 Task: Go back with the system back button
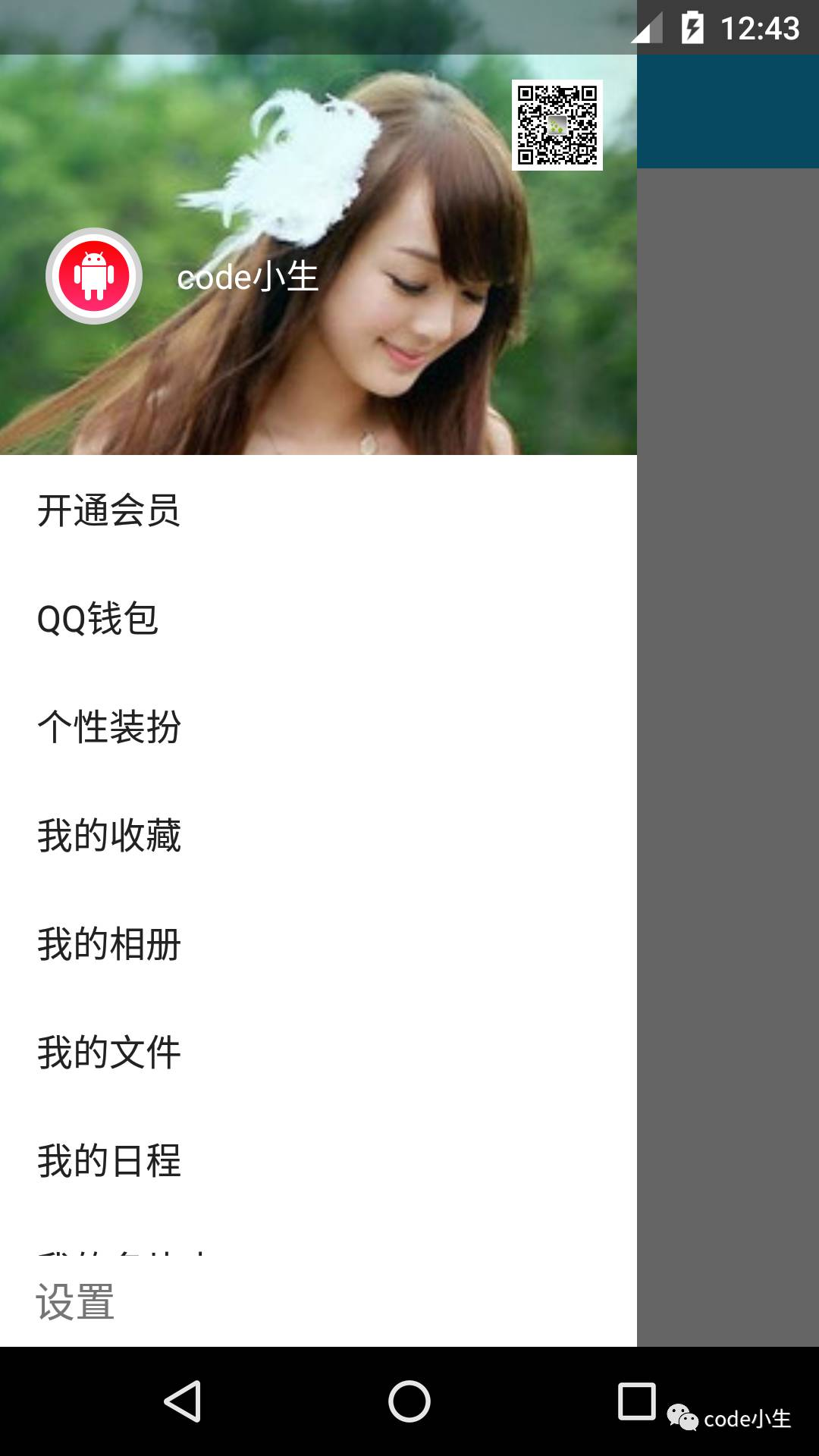coord(182,1401)
